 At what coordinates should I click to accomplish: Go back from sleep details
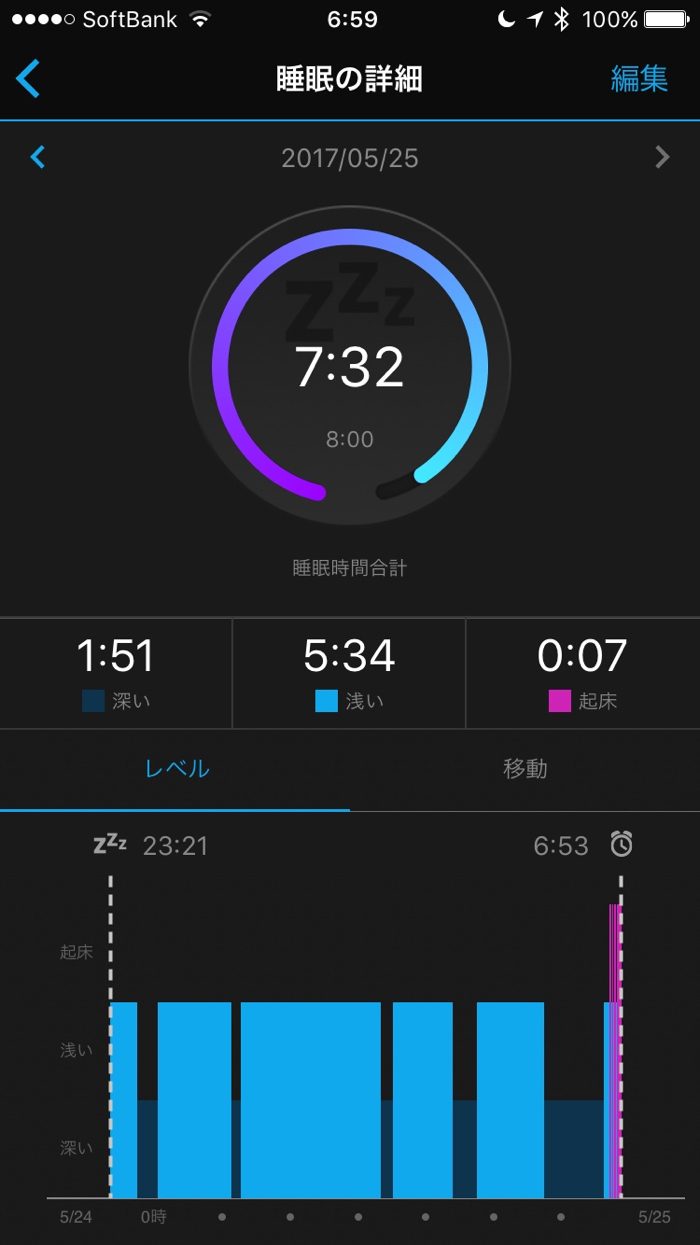pyautogui.click(x=29, y=79)
